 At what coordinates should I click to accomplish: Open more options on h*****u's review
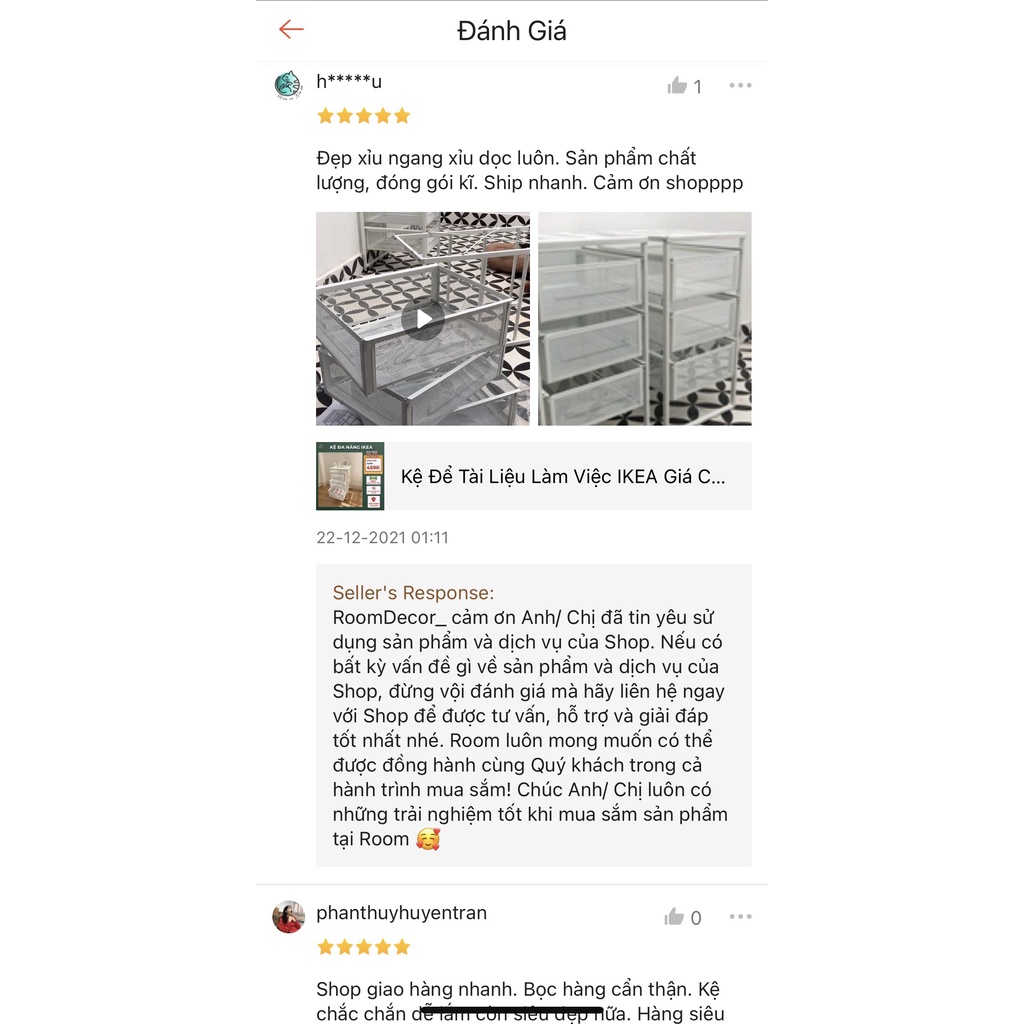(x=740, y=86)
